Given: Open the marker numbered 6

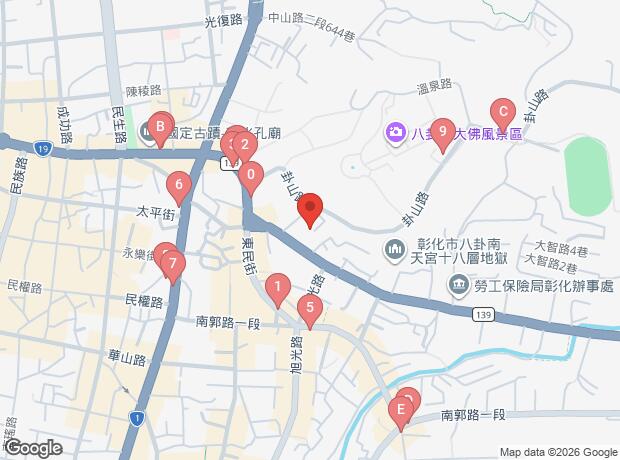Looking at the screenshot, I should pos(178,184).
